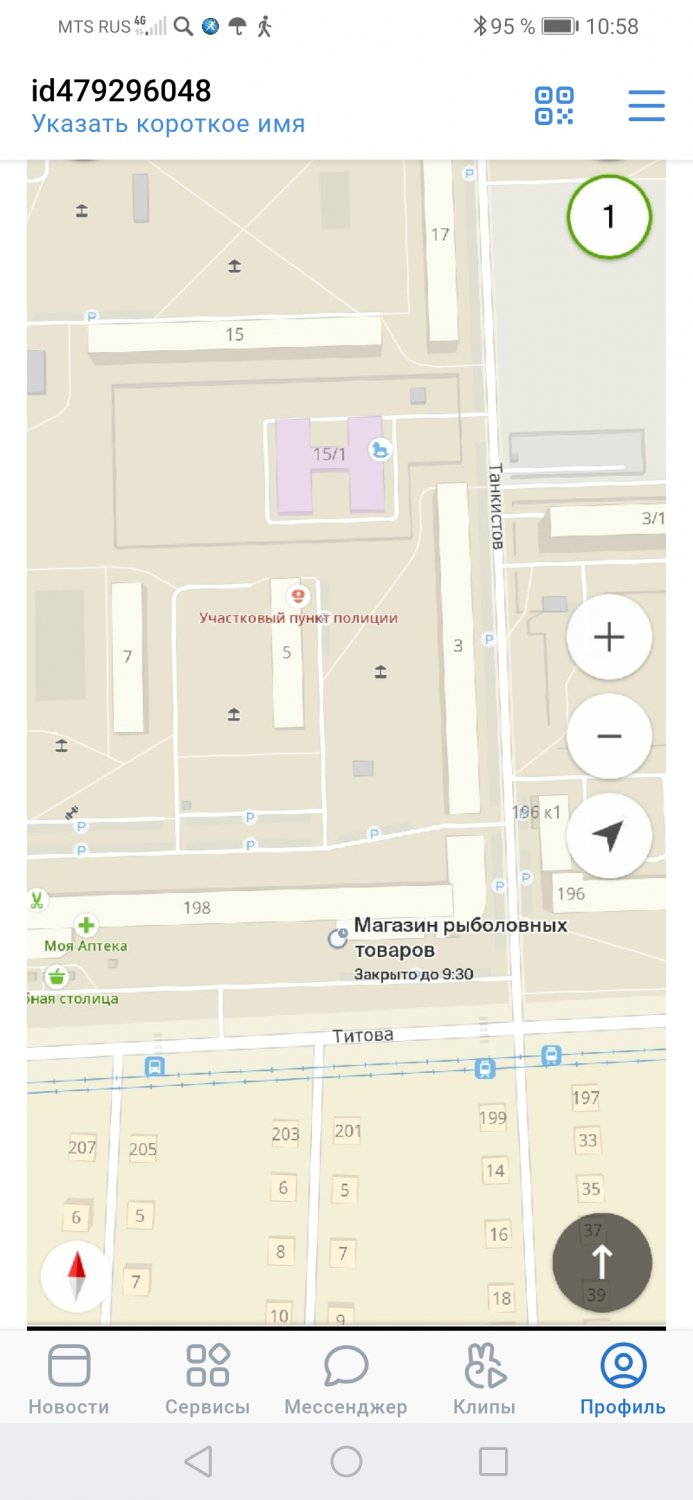This screenshot has width=693, height=1500.
Task: Zoom in on the map
Action: (609, 637)
